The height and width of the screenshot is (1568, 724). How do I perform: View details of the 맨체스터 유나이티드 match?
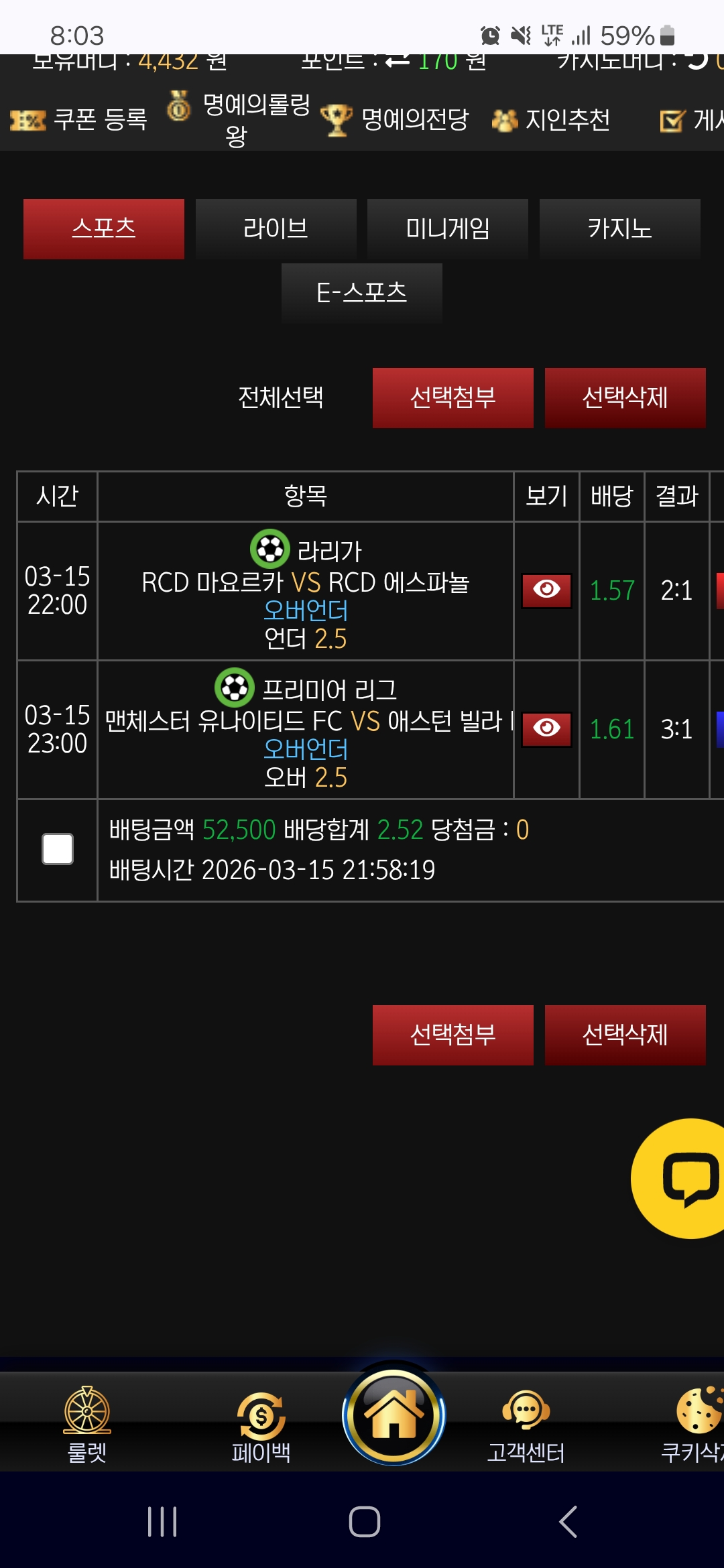tap(546, 728)
